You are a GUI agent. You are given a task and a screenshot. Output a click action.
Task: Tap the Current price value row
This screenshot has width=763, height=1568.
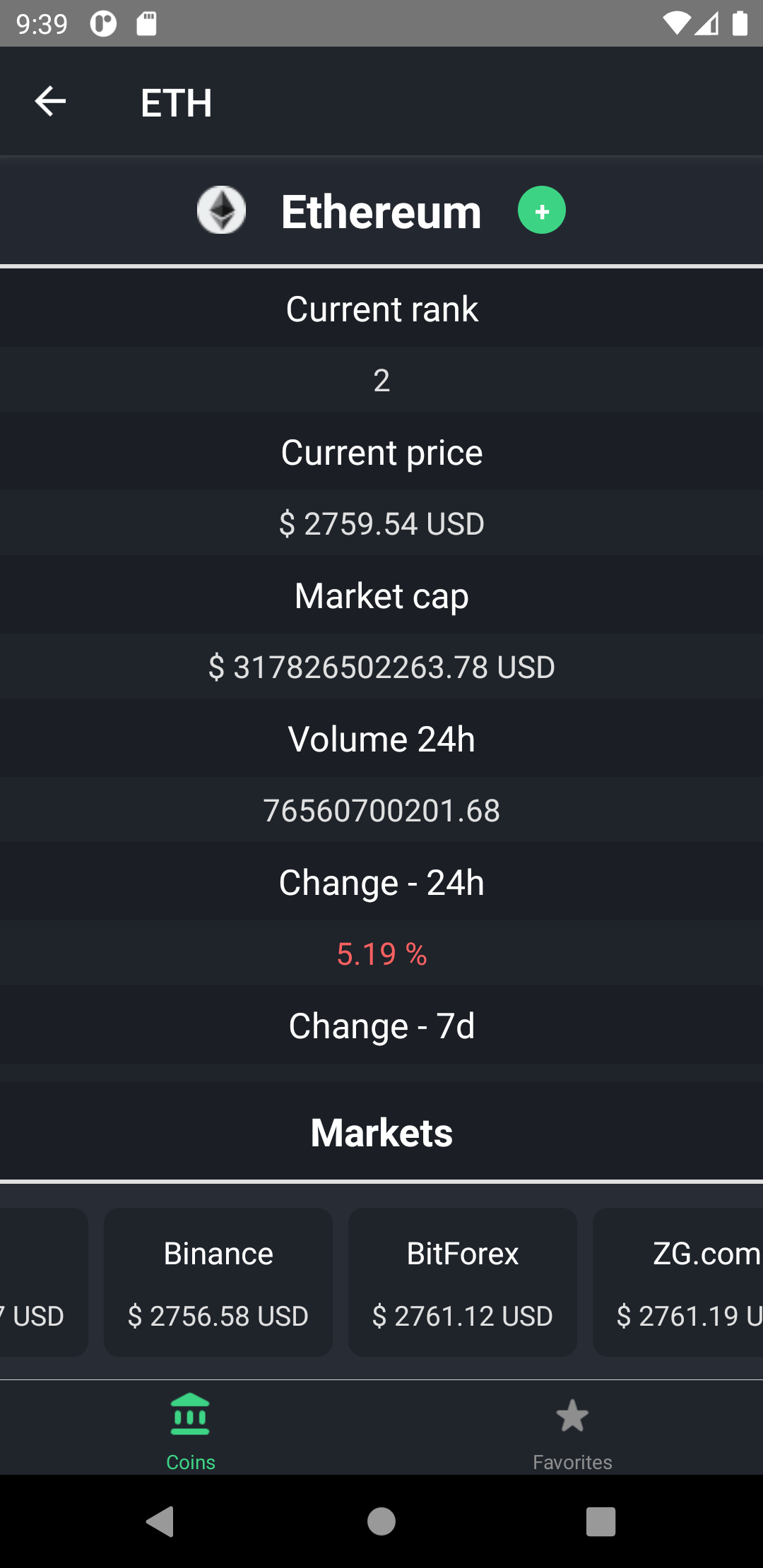[381, 523]
